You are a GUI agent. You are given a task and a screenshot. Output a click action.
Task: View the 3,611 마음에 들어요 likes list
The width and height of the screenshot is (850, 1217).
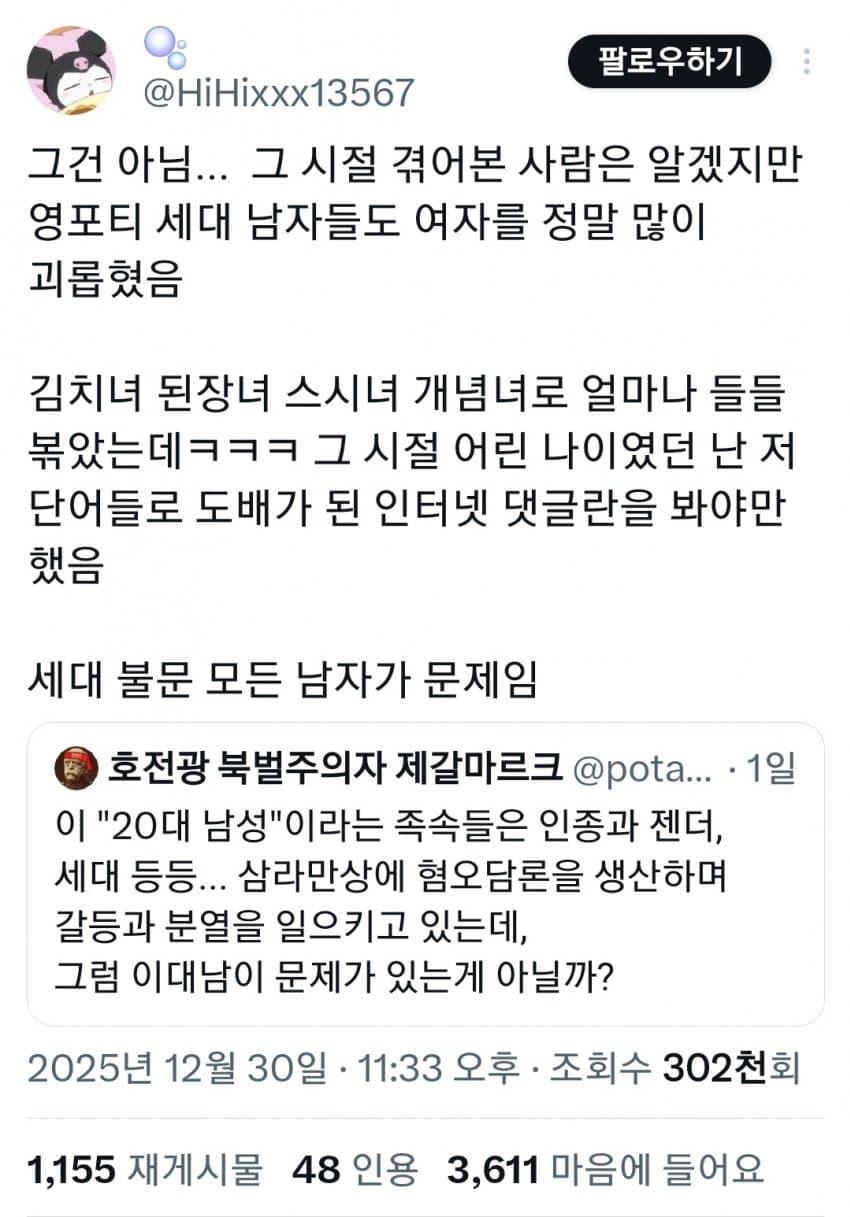(606, 1167)
